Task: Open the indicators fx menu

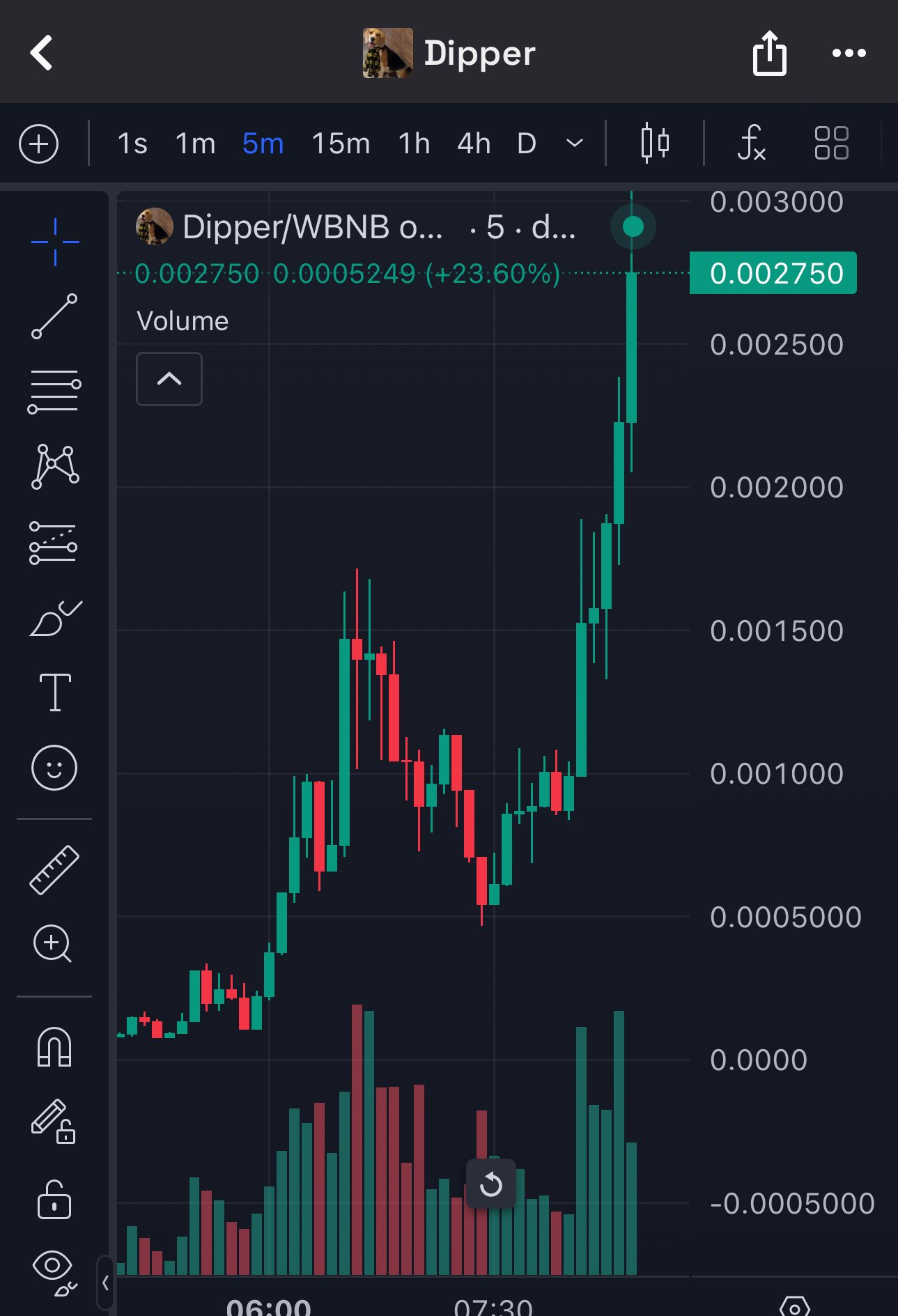Action: pyautogui.click(x=752, y=144)
